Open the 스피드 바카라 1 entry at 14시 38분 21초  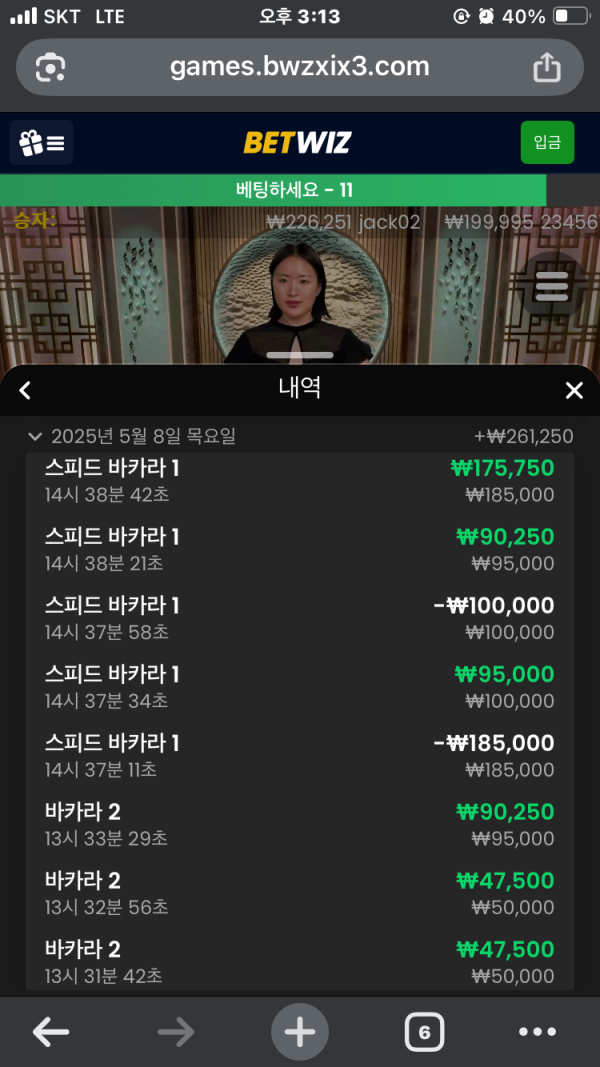(x=299, y=550)
